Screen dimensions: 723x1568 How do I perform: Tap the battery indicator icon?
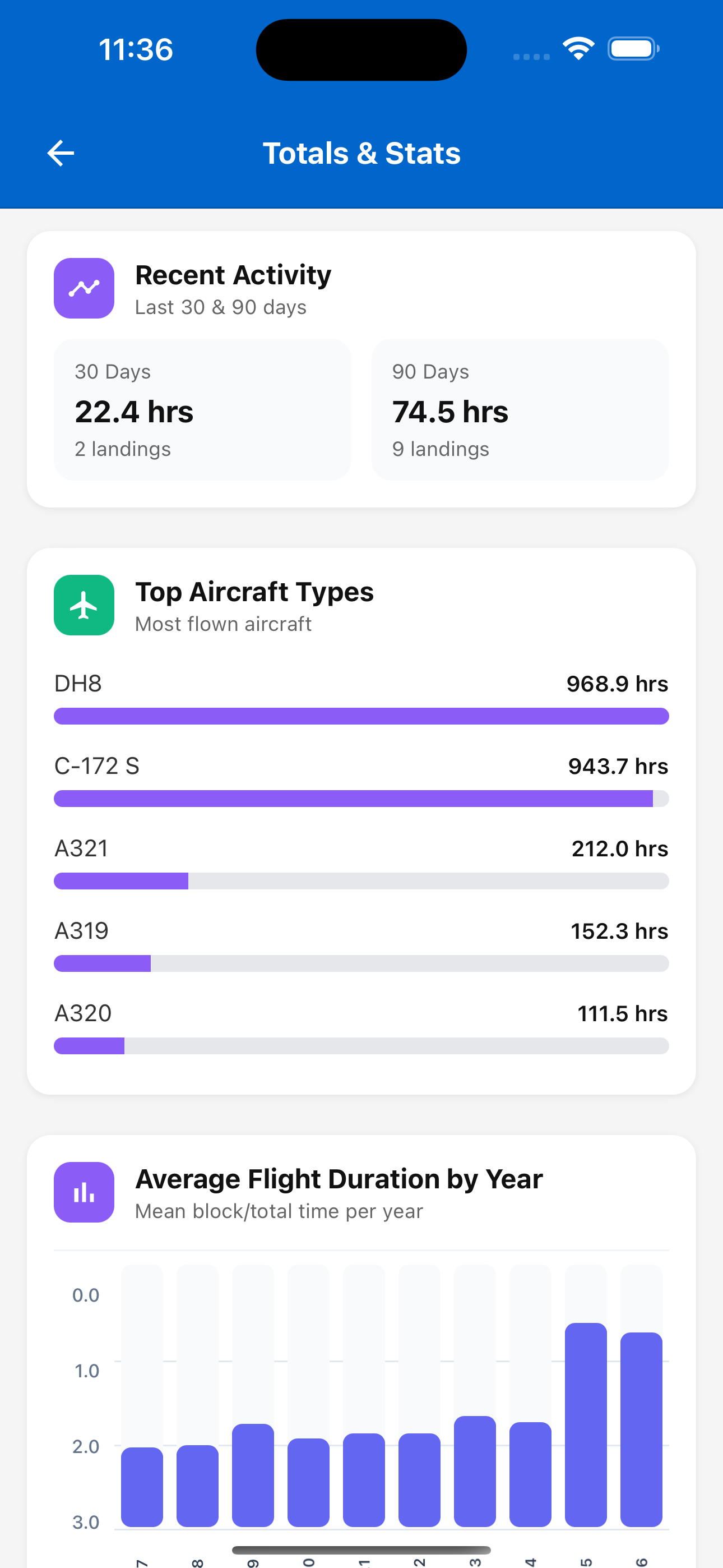tap(633, 49)
